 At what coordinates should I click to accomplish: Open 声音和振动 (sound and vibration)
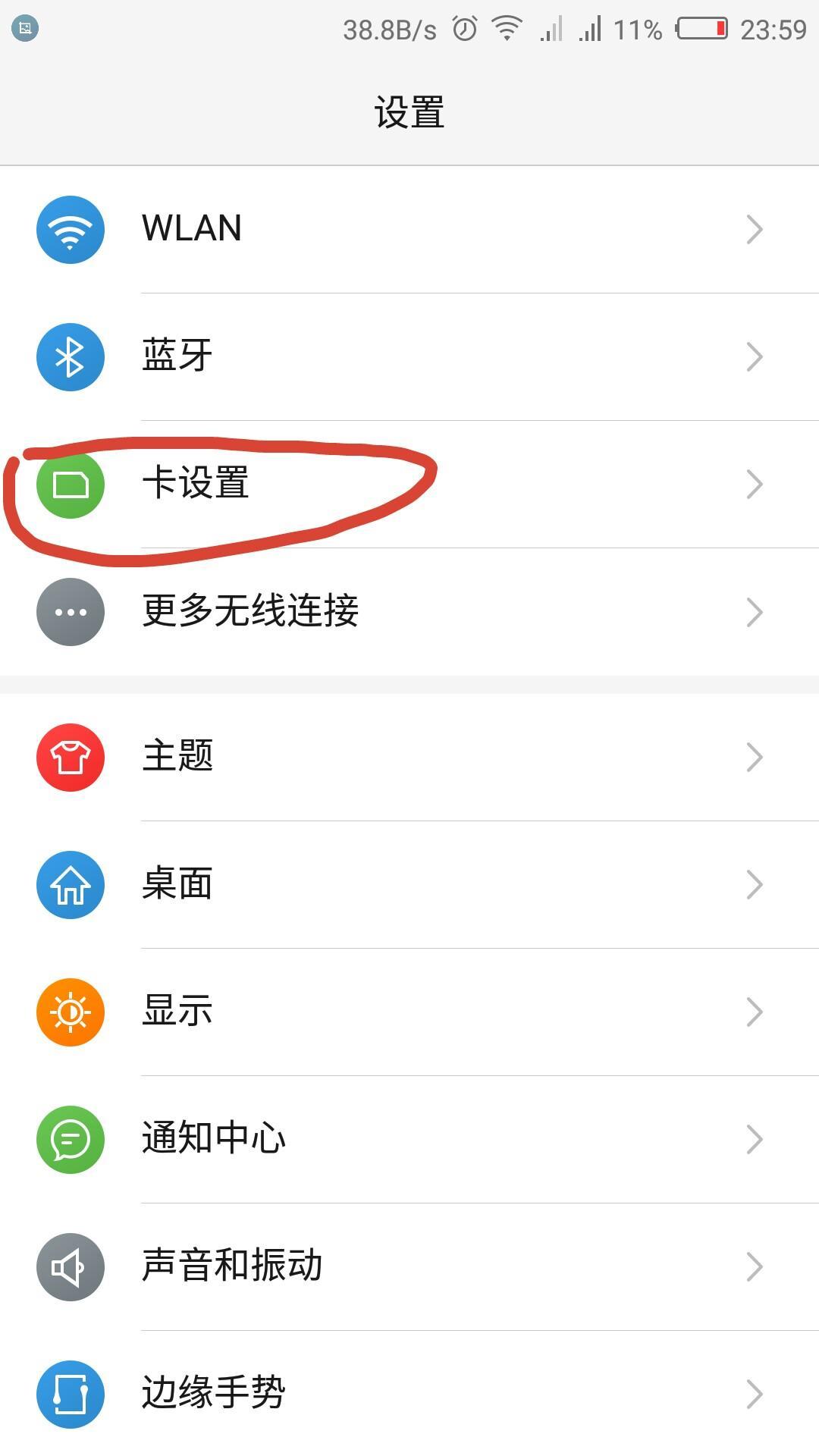pyautogui.click(x=409, y=1266)
